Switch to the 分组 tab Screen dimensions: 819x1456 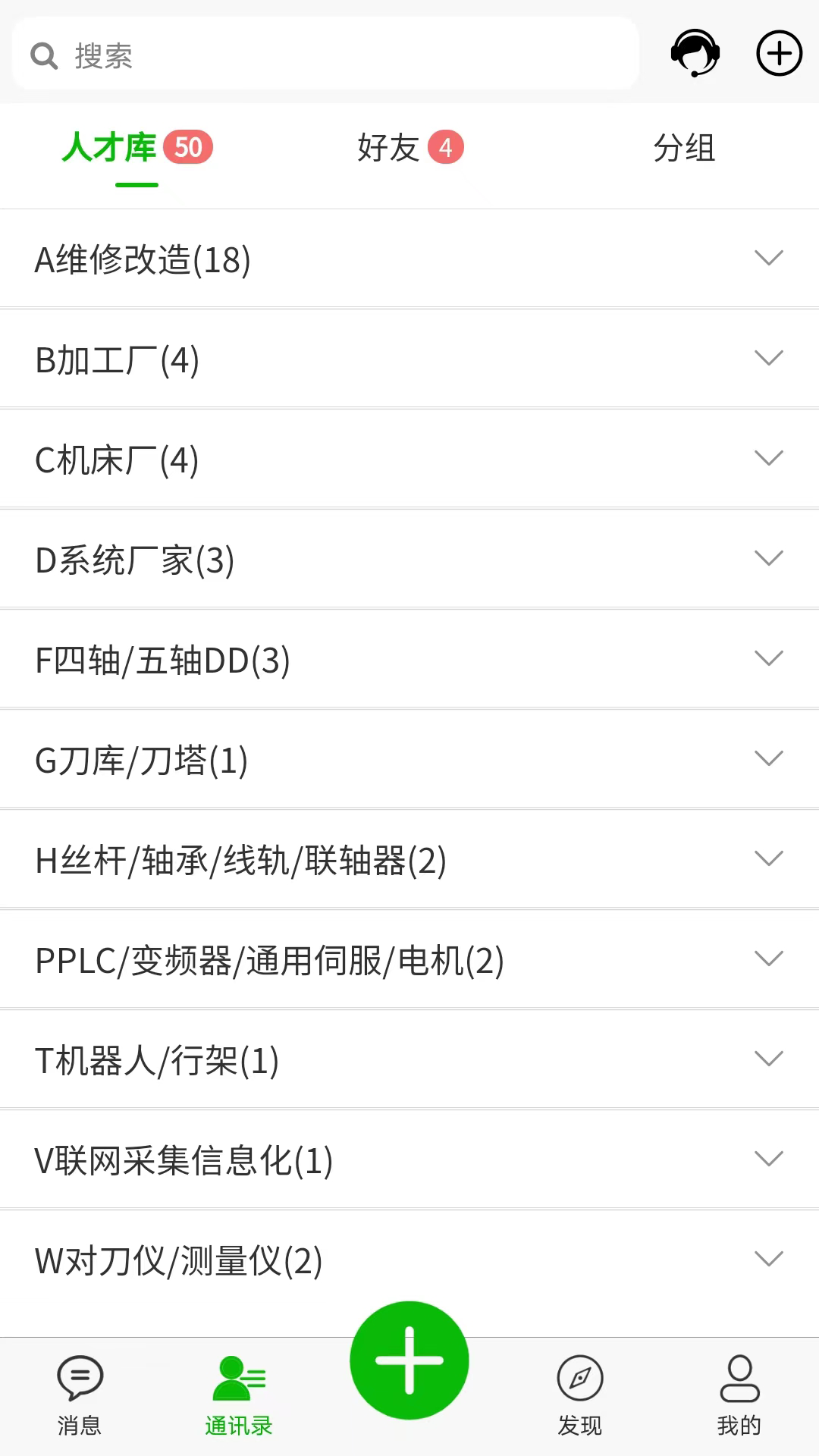tap(684, 149)
